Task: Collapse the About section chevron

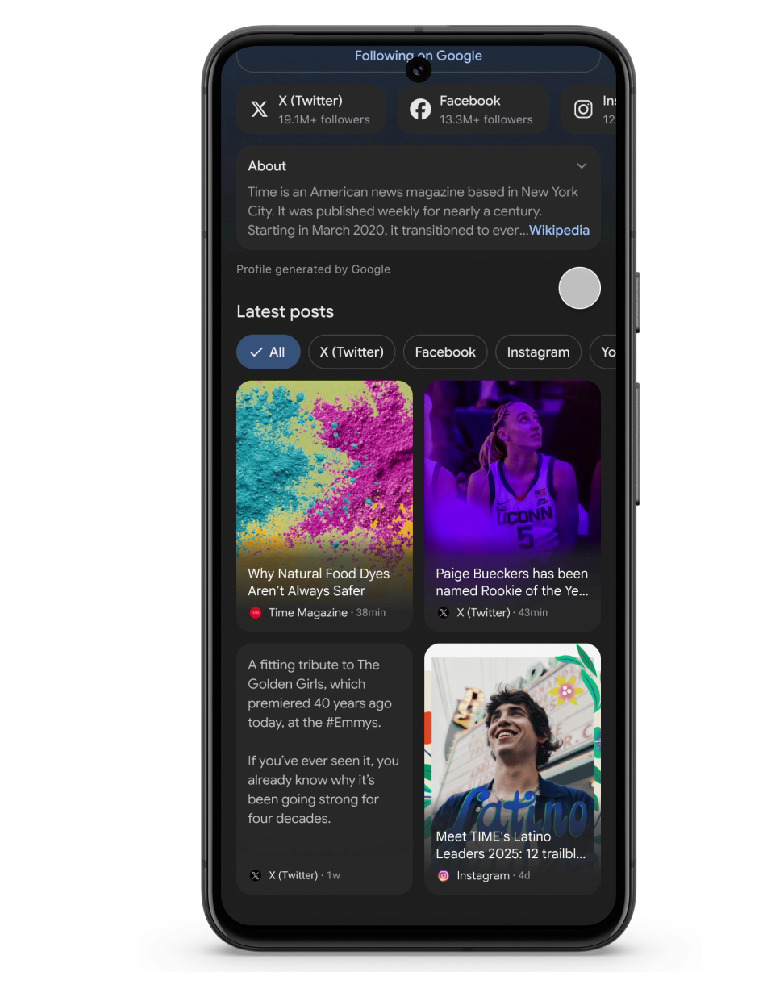Action: tap(581, 166)
